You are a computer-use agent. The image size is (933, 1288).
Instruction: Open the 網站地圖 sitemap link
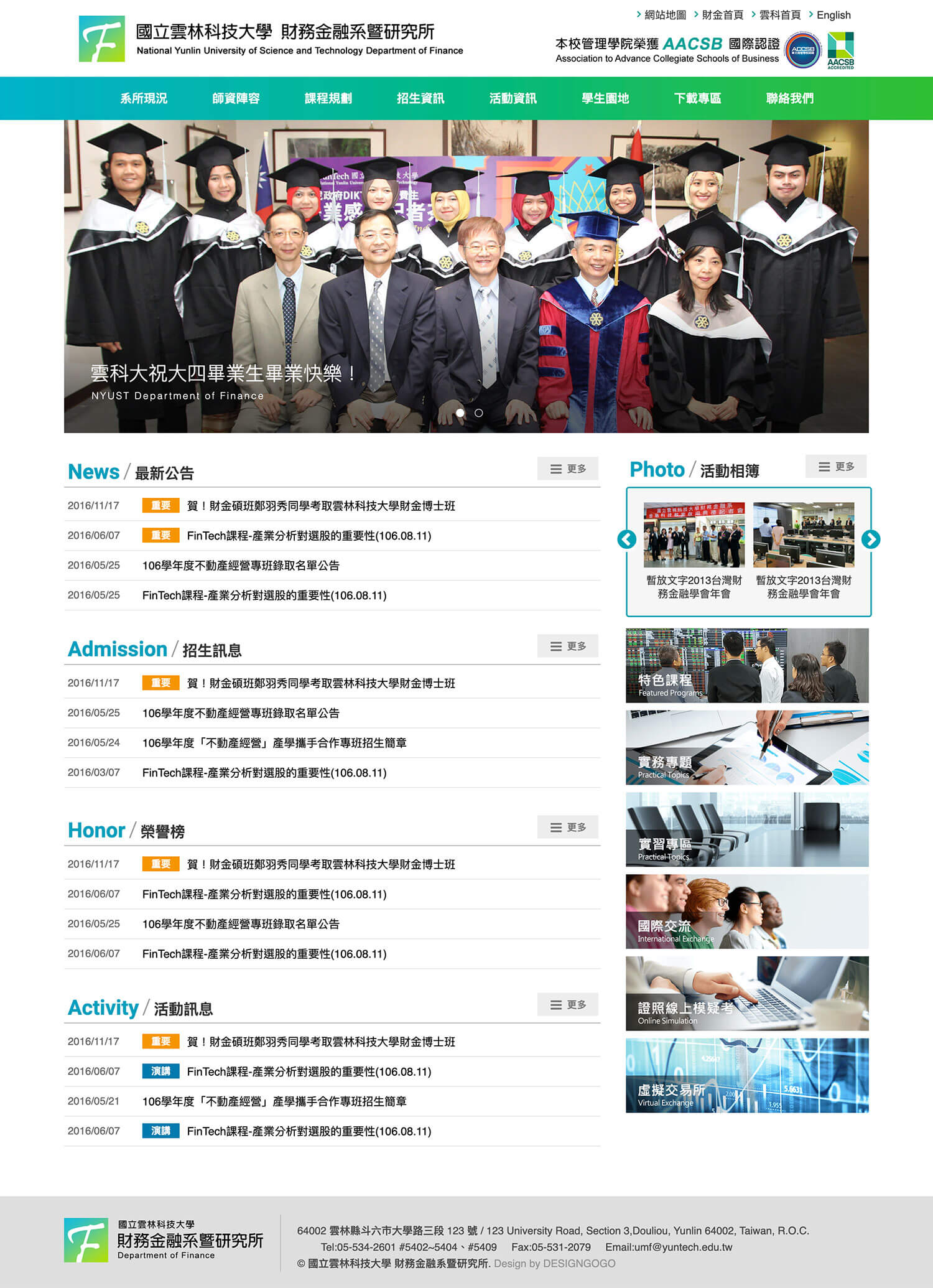click(x=664, y=15)
